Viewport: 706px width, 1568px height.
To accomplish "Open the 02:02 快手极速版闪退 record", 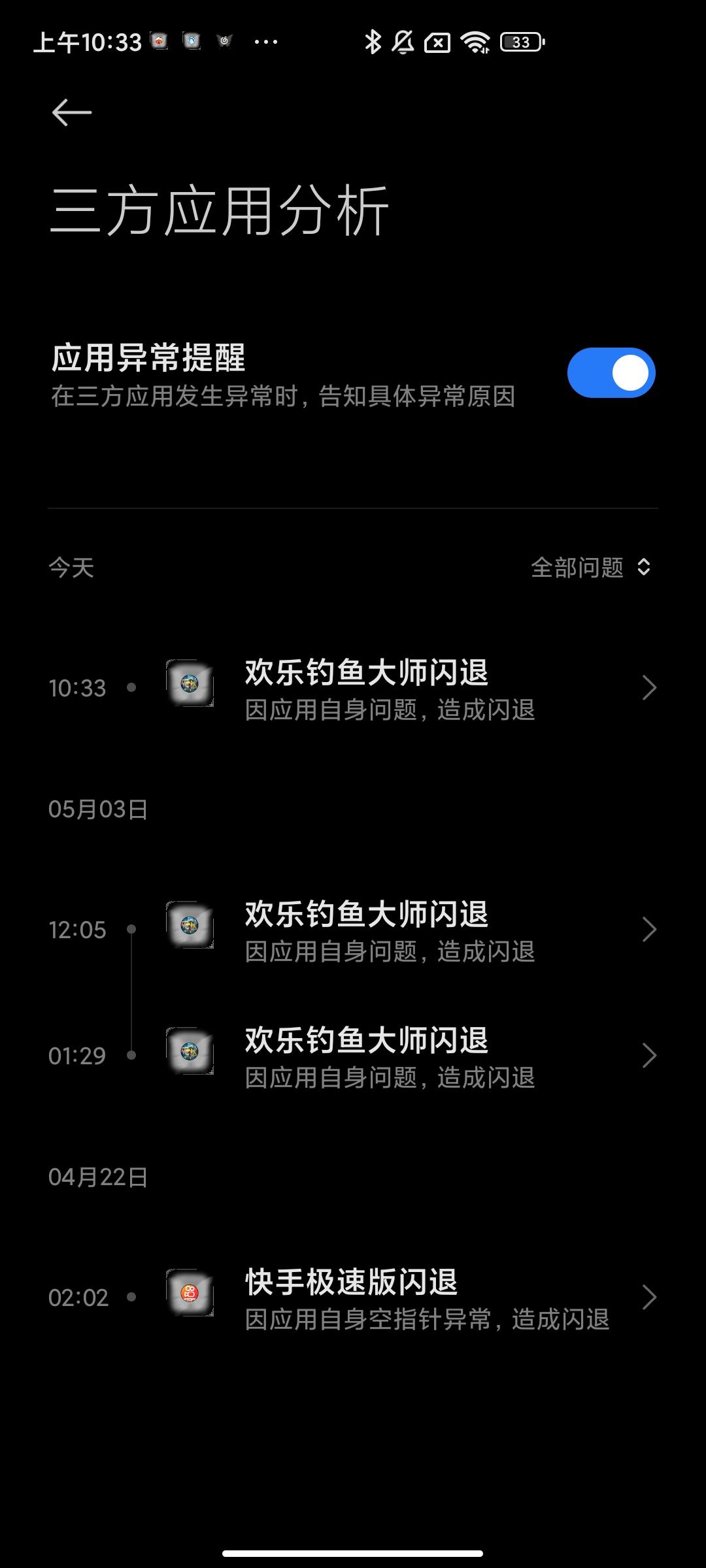I will tap(353, 1298).
